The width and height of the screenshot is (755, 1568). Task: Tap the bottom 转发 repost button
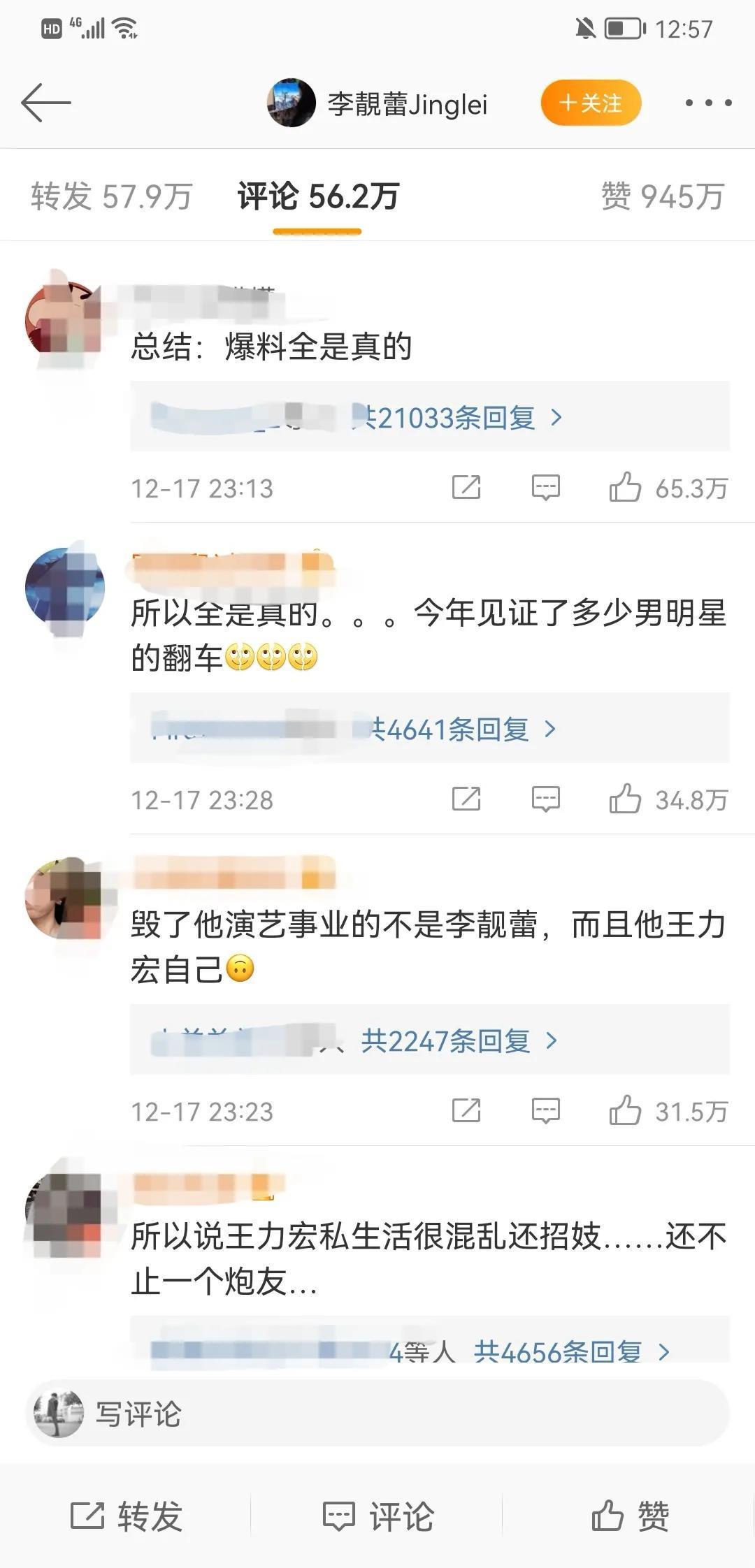pos(127,1516)
